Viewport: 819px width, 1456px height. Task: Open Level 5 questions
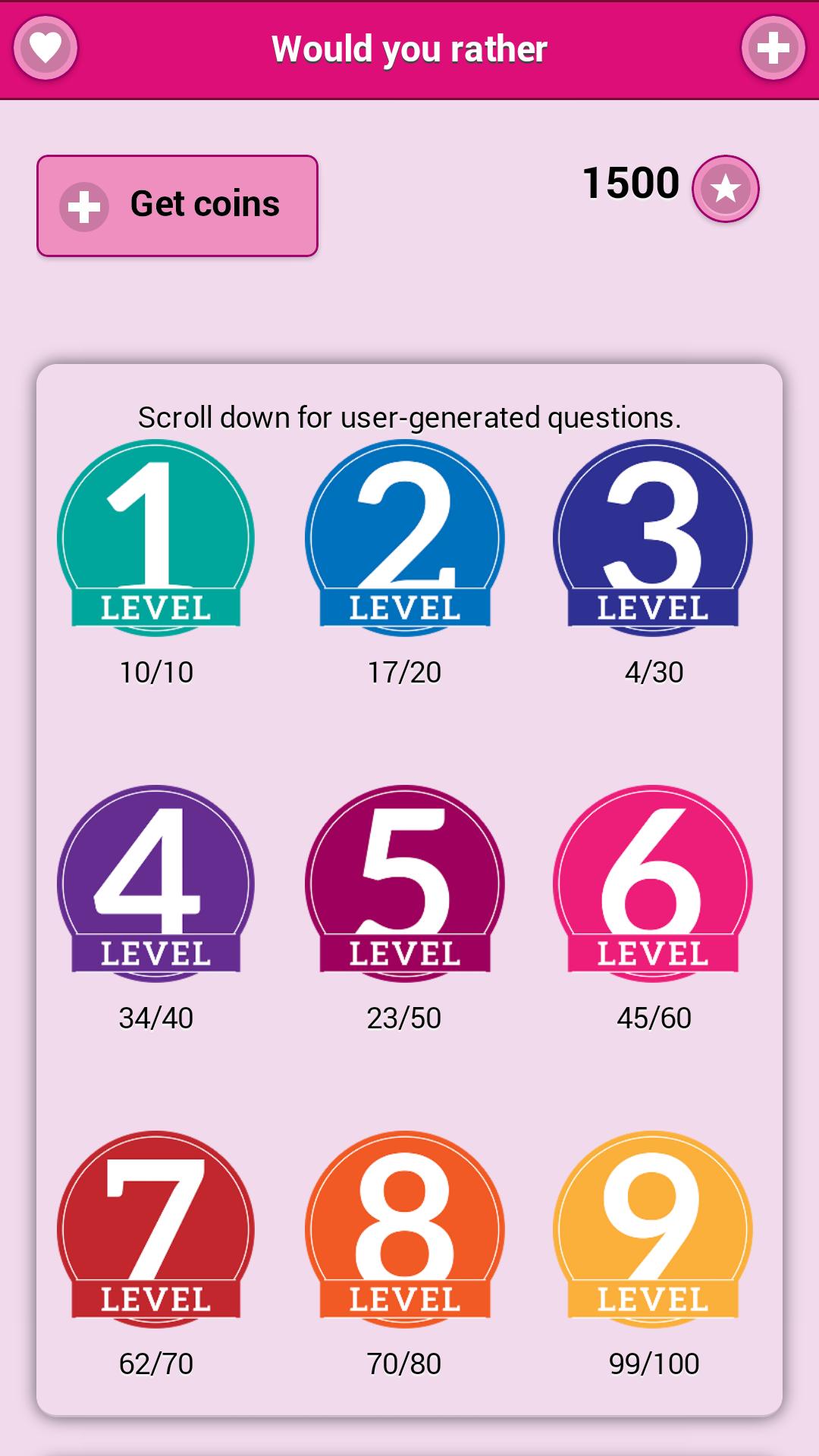coord(404,883)
